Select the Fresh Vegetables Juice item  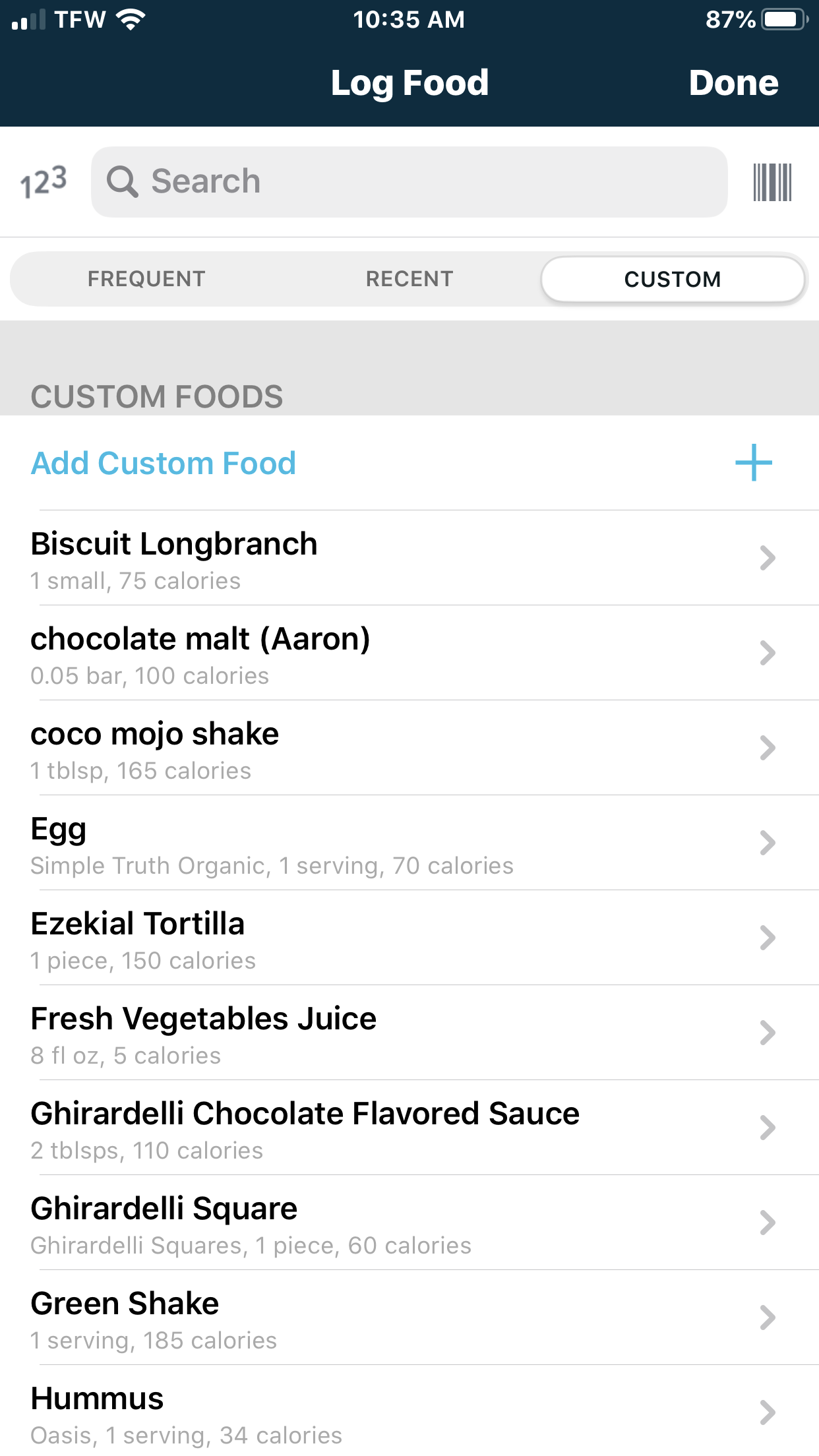click(x=264, y=1034)
